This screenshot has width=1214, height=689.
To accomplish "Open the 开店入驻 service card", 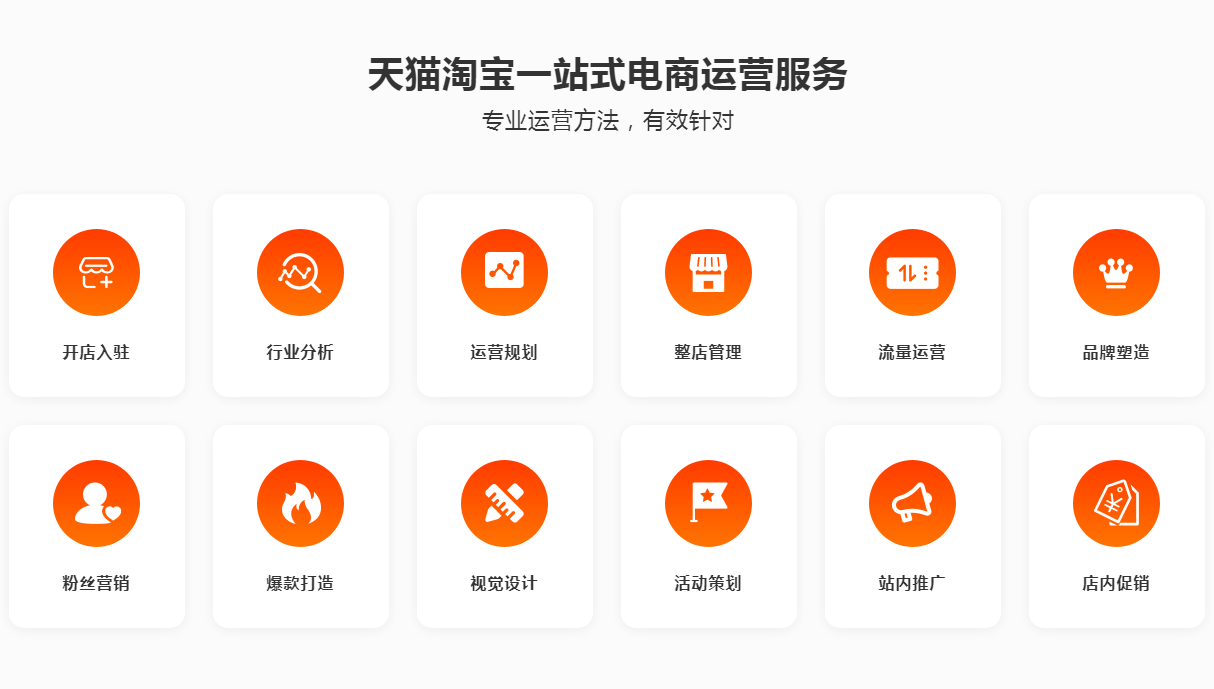I will (97, 295).
